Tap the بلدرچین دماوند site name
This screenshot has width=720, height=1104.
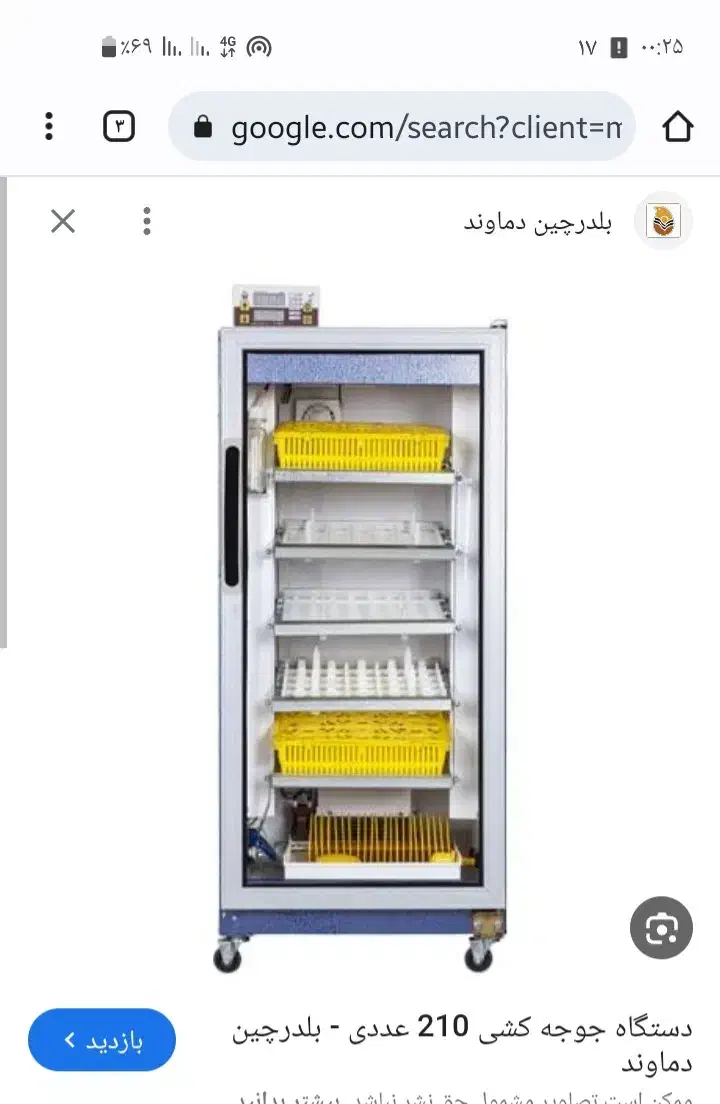point(538,221)
